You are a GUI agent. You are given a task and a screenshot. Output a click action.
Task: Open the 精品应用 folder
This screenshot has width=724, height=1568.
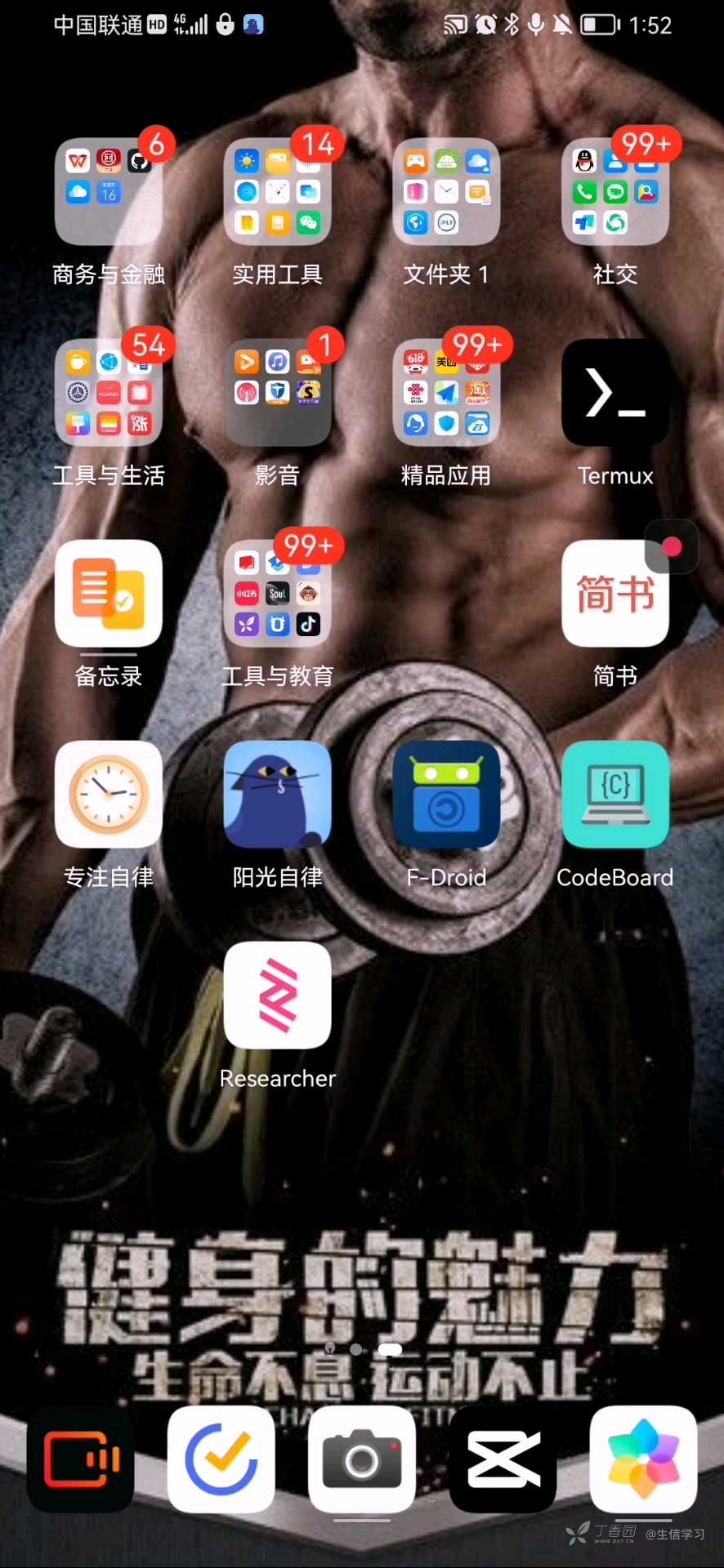click(446, 393)
